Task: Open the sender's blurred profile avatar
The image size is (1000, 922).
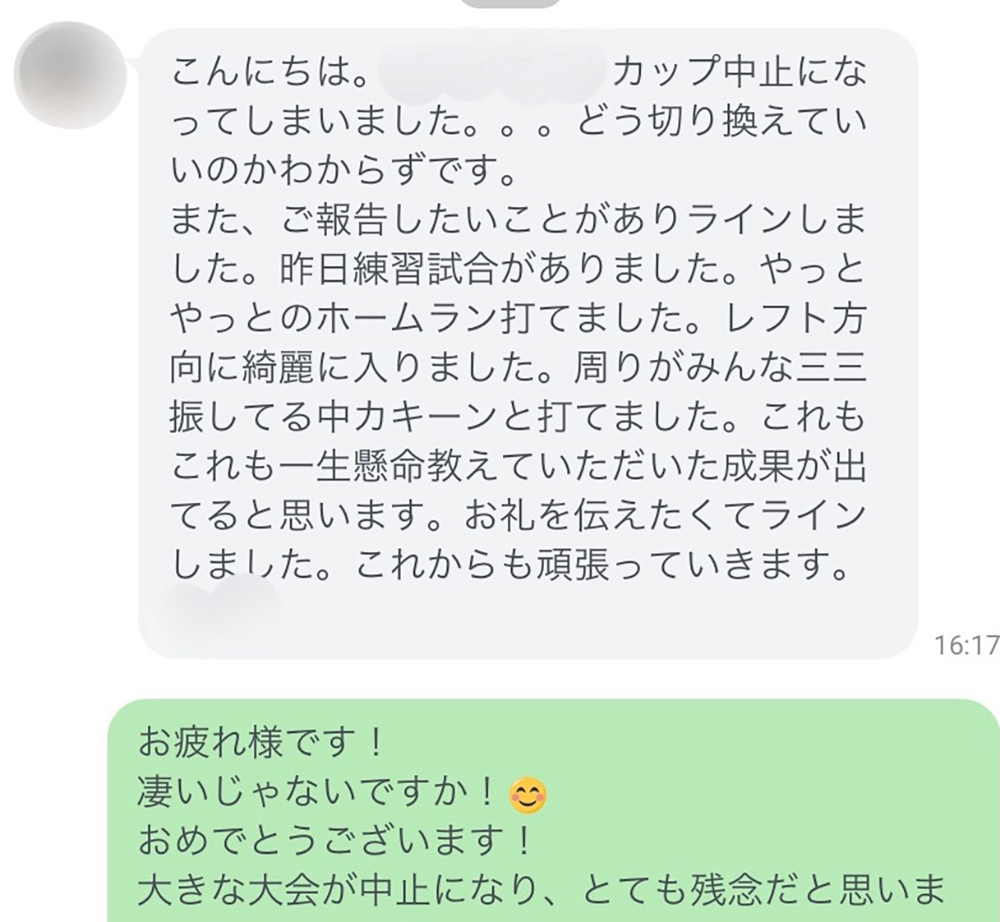Action: [69, 74]
